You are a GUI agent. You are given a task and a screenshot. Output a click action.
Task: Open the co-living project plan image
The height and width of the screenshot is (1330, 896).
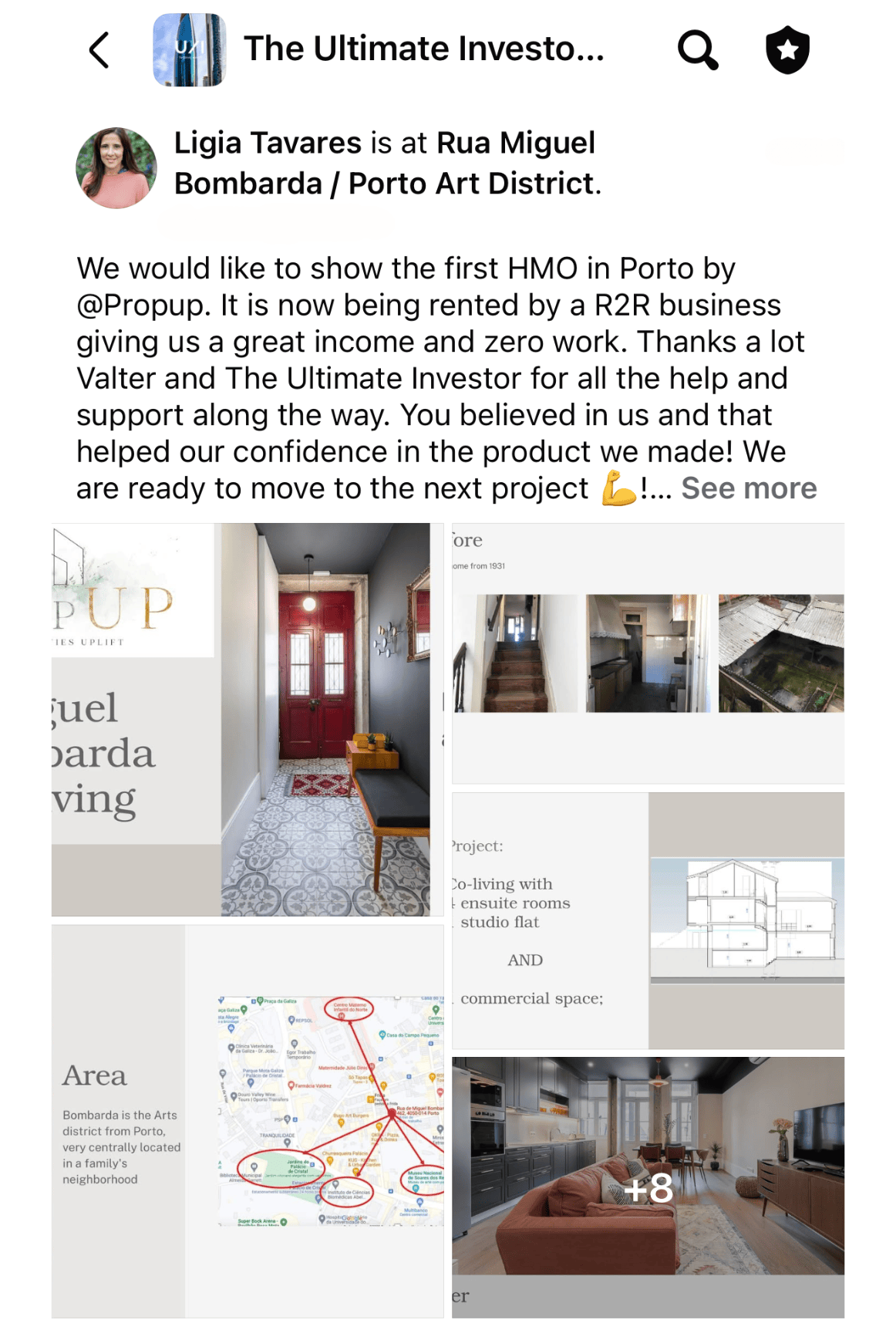(648, 921)
